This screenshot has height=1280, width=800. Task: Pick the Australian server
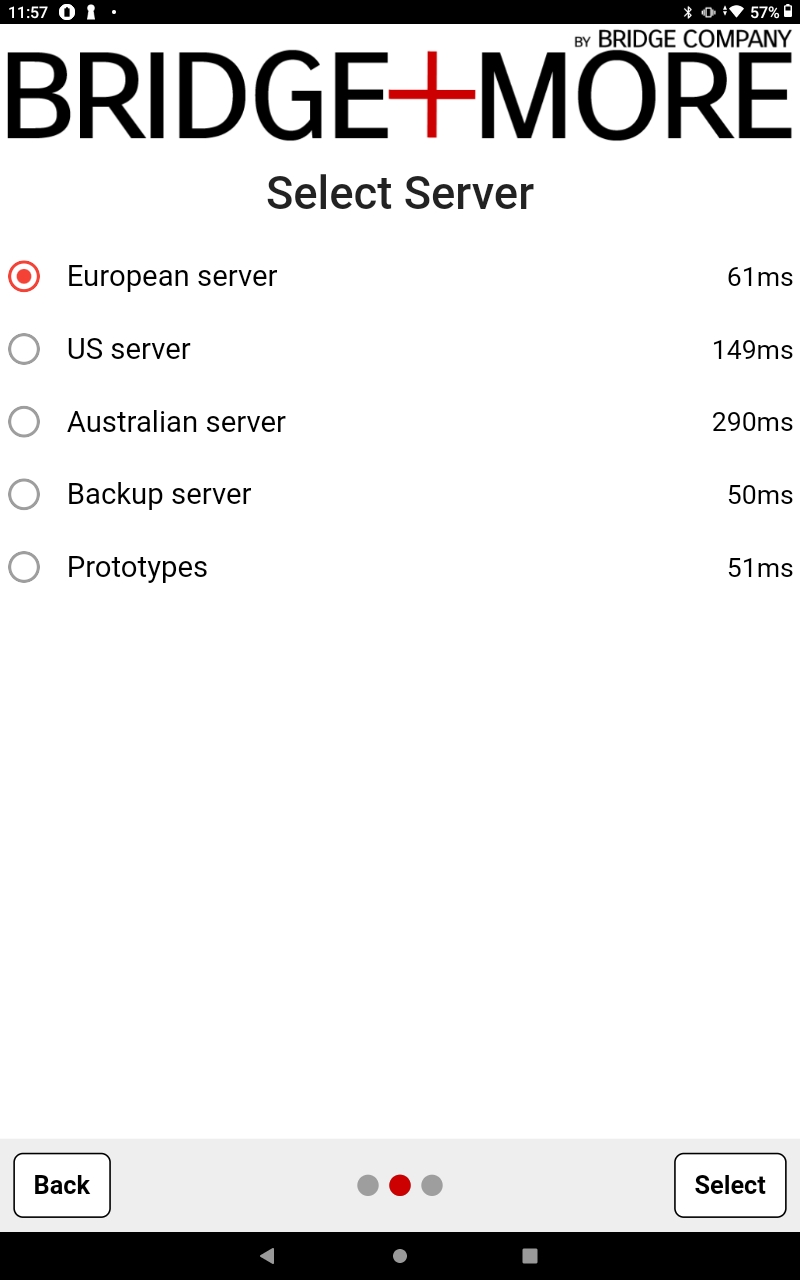coord(24,422)
